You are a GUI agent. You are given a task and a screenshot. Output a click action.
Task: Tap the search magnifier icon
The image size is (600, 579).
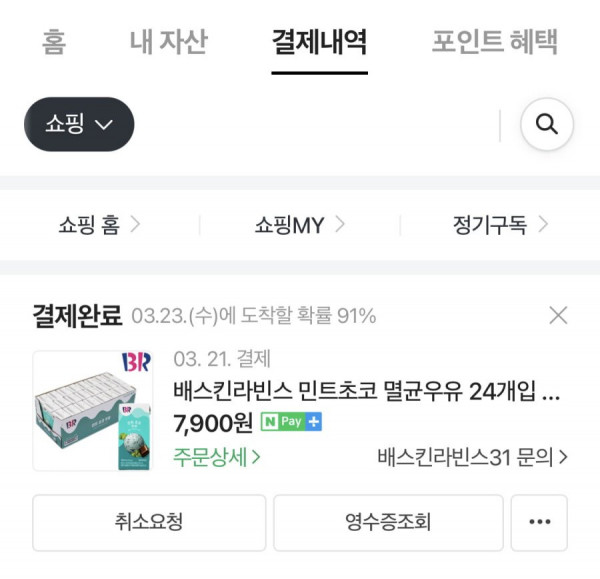click(547, 124)
